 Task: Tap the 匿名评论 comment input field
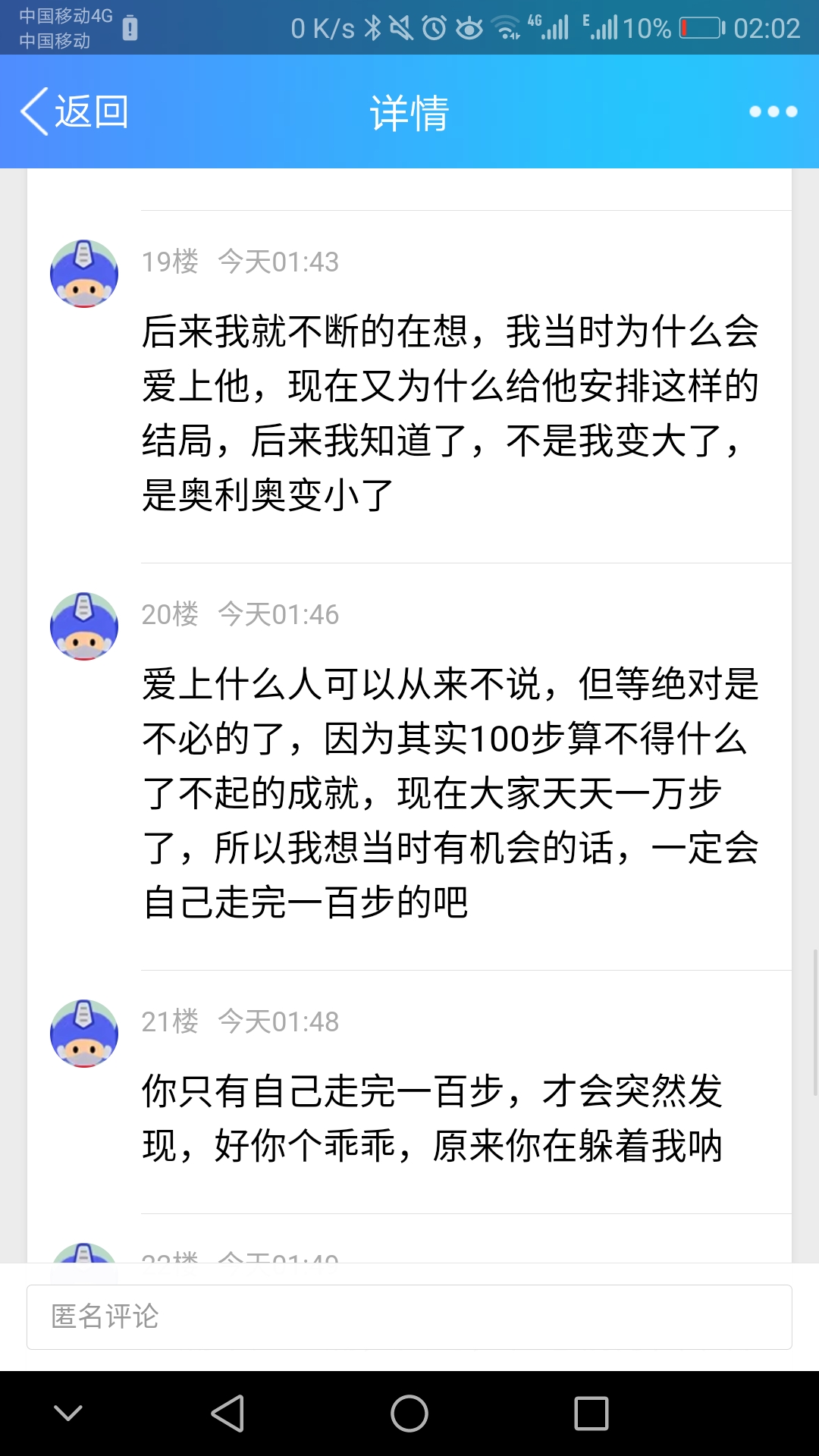point(409,1316)
